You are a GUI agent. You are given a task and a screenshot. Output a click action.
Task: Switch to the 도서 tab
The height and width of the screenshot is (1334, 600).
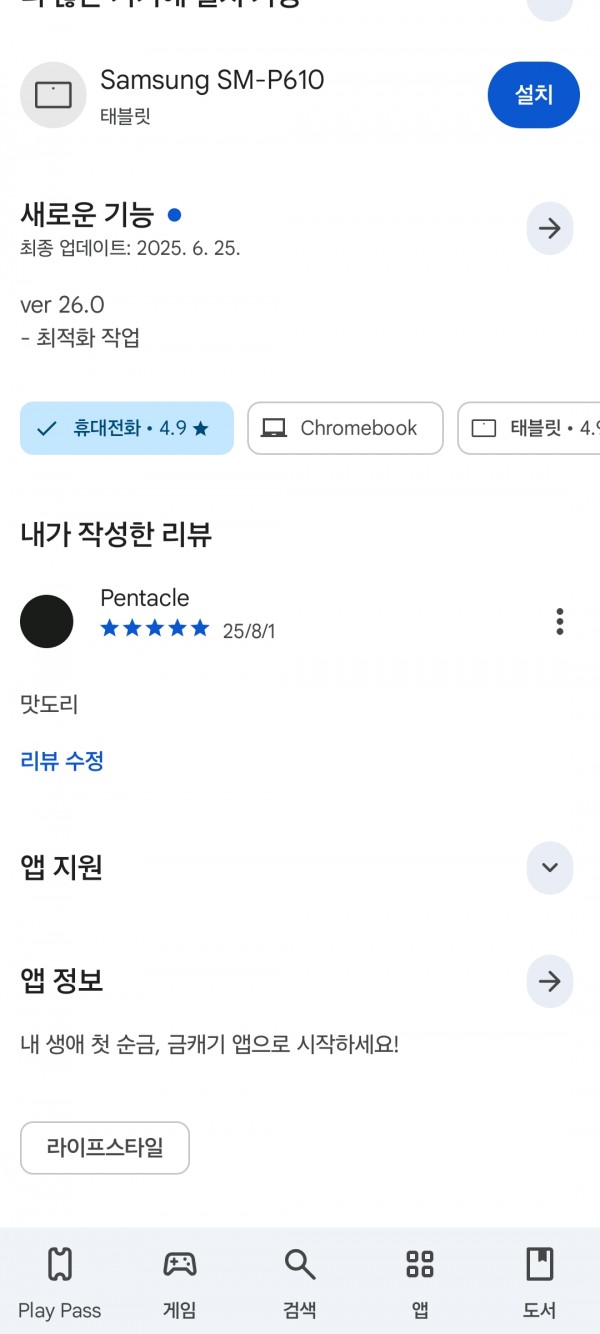click(540, 1283)
